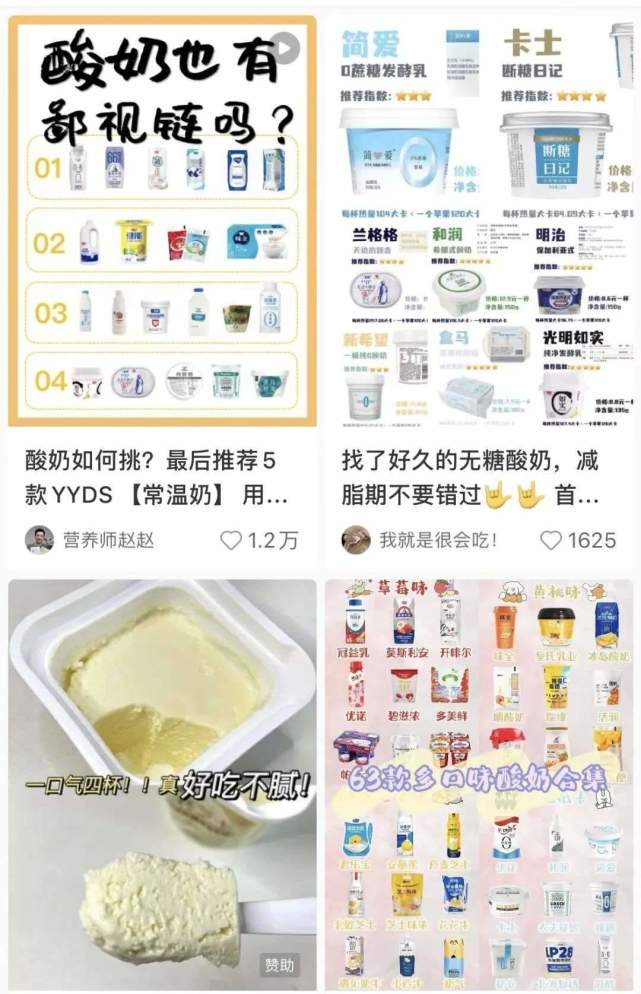
Task: Open the 一口气四杯 yogurt photo post
Action: pyautogui.click(x=162, y=785)
